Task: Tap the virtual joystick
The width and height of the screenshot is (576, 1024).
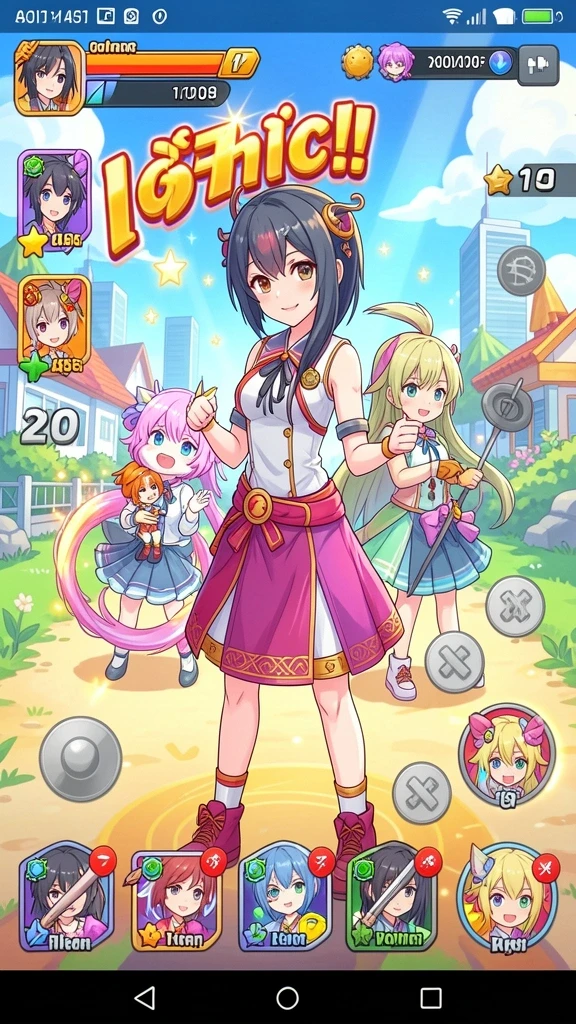Action: 80,759
